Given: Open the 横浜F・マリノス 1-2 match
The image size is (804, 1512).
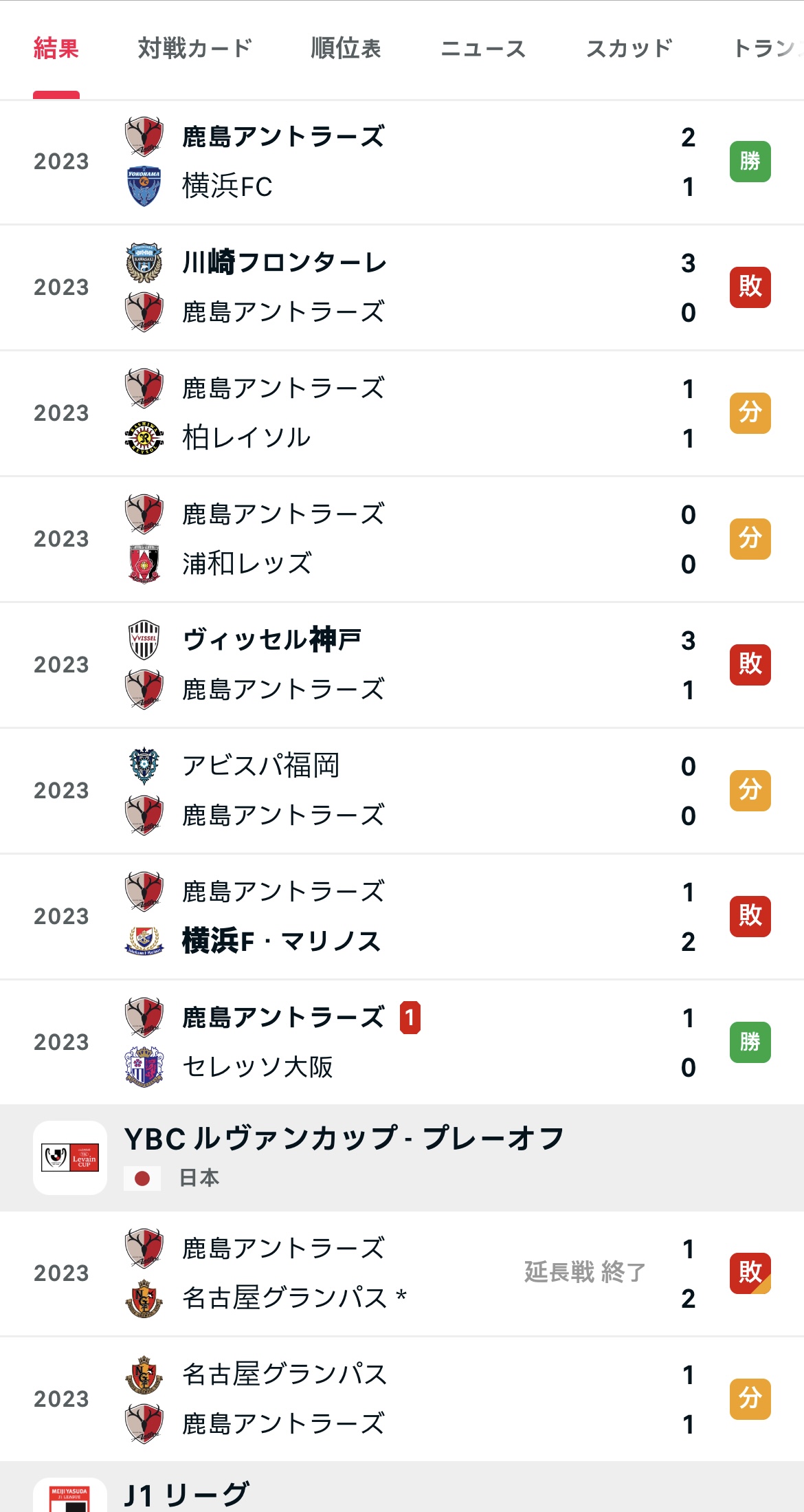Looking at the screenshot, I should pyautogui.click(x=402, y=917).
